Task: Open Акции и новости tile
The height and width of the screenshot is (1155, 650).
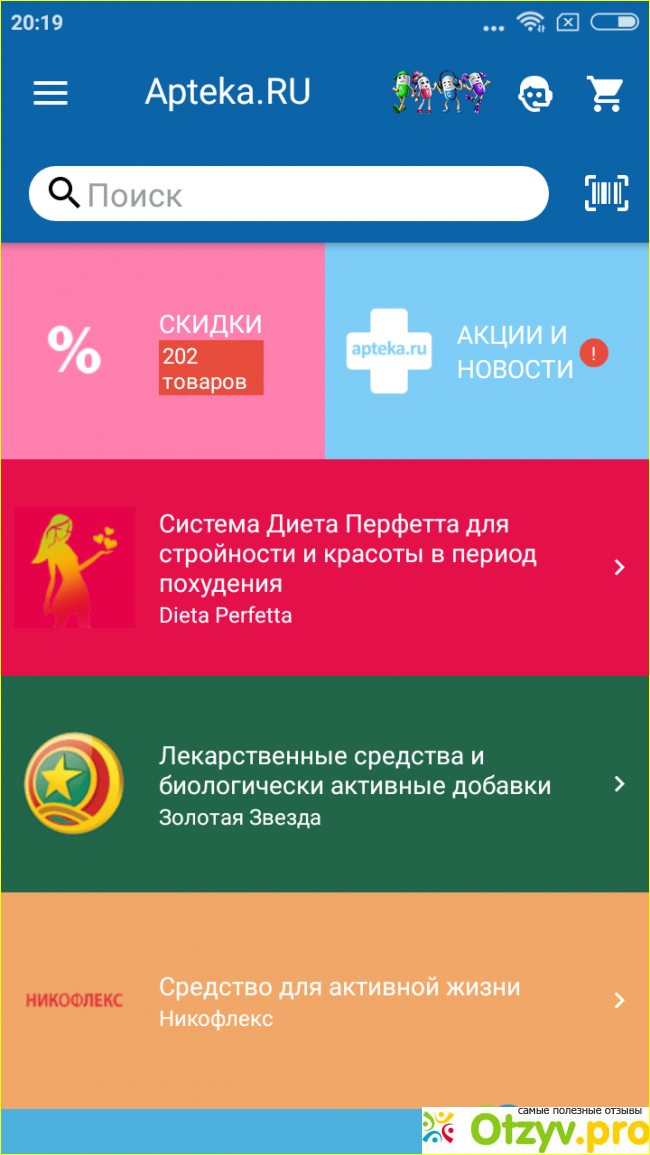Action: (x=487, y=352)
